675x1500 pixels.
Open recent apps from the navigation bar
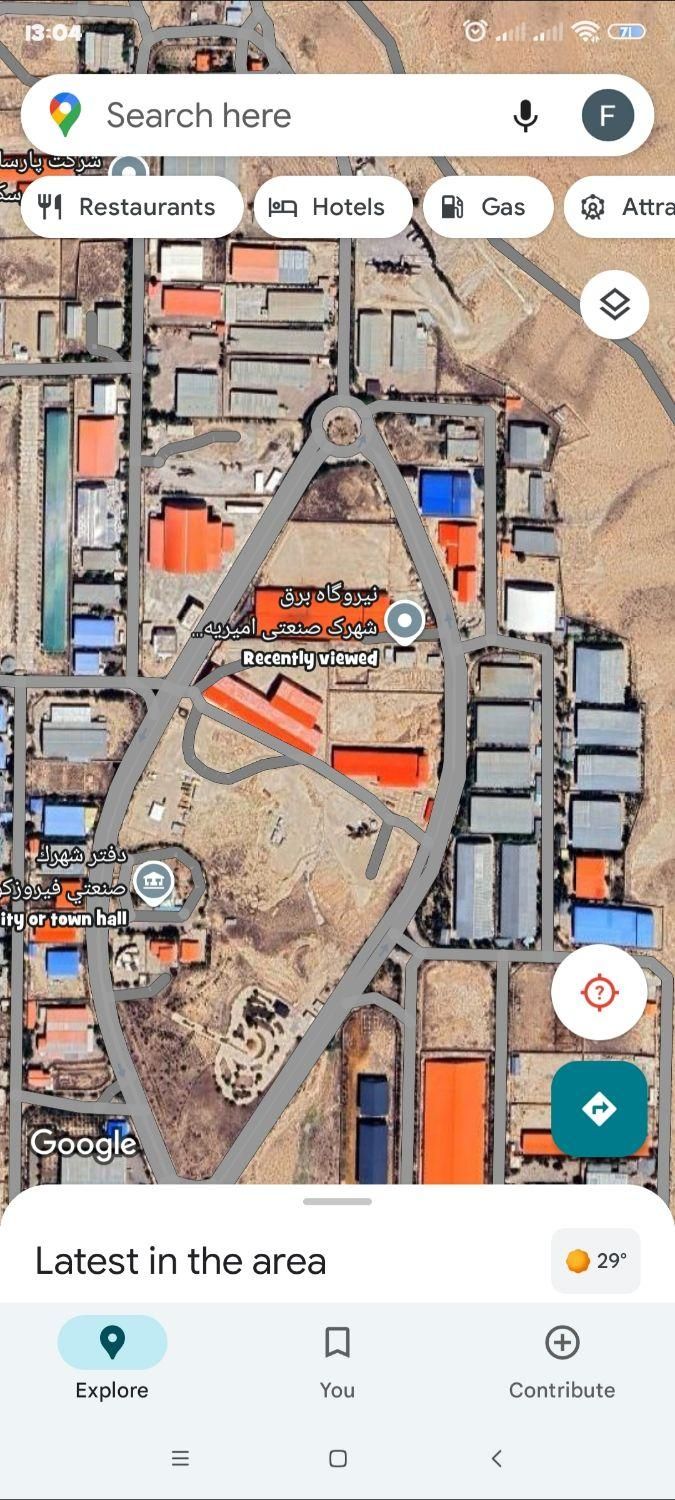click(180, 1459)
